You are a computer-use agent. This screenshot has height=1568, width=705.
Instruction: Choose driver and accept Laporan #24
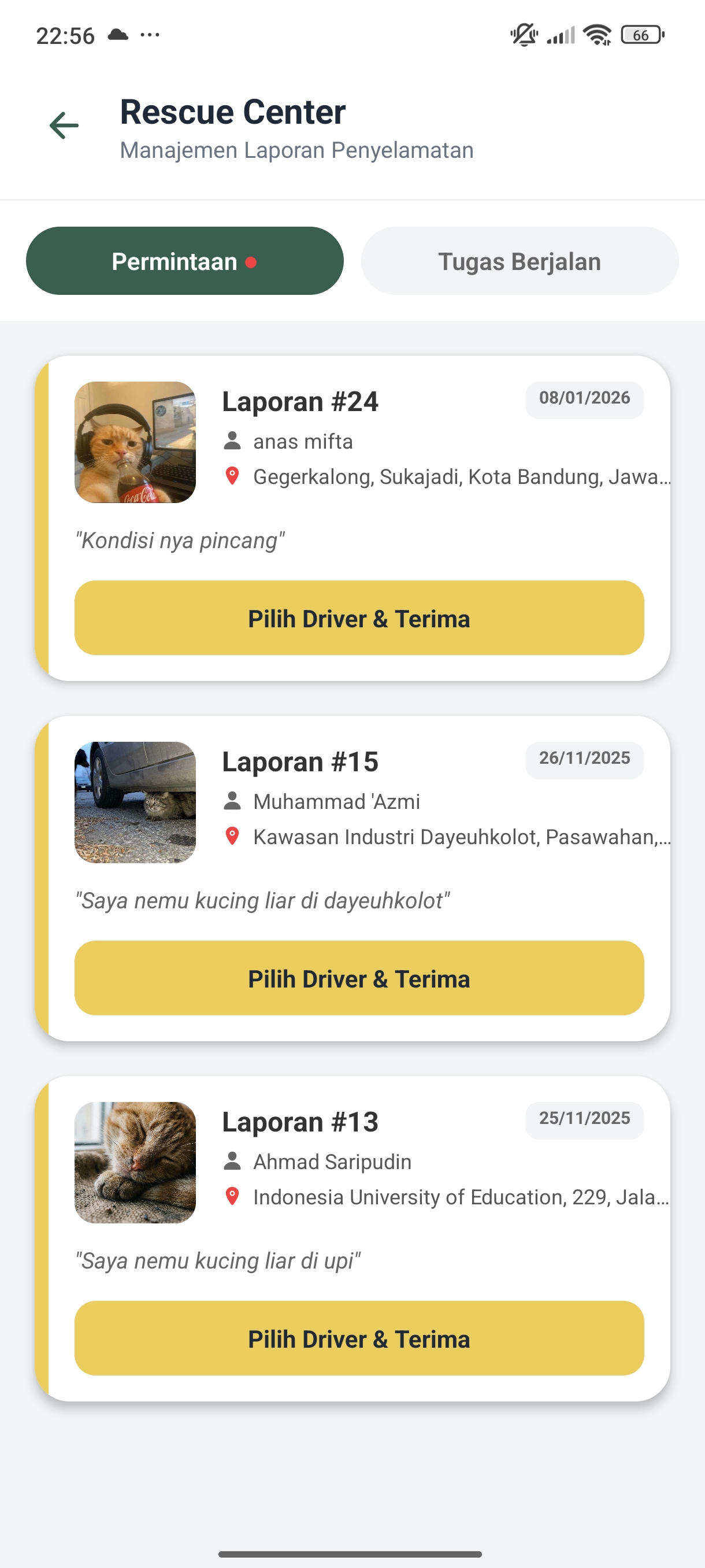tap(359, 618)
